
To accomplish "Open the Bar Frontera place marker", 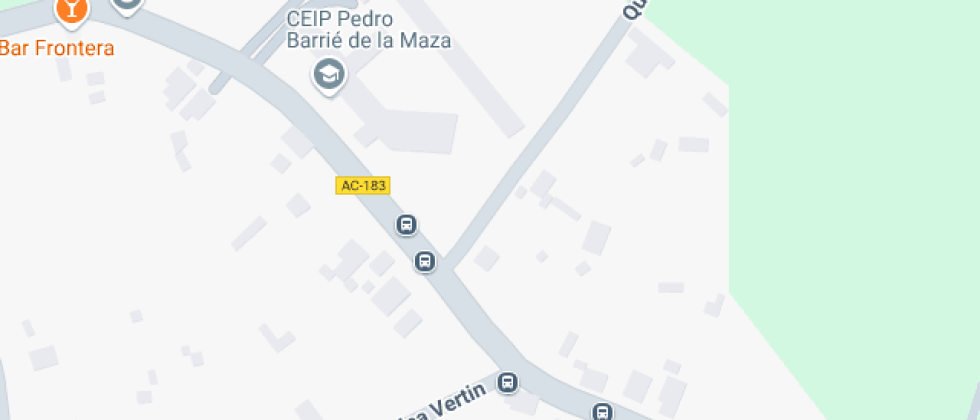I will coord(71,10).
